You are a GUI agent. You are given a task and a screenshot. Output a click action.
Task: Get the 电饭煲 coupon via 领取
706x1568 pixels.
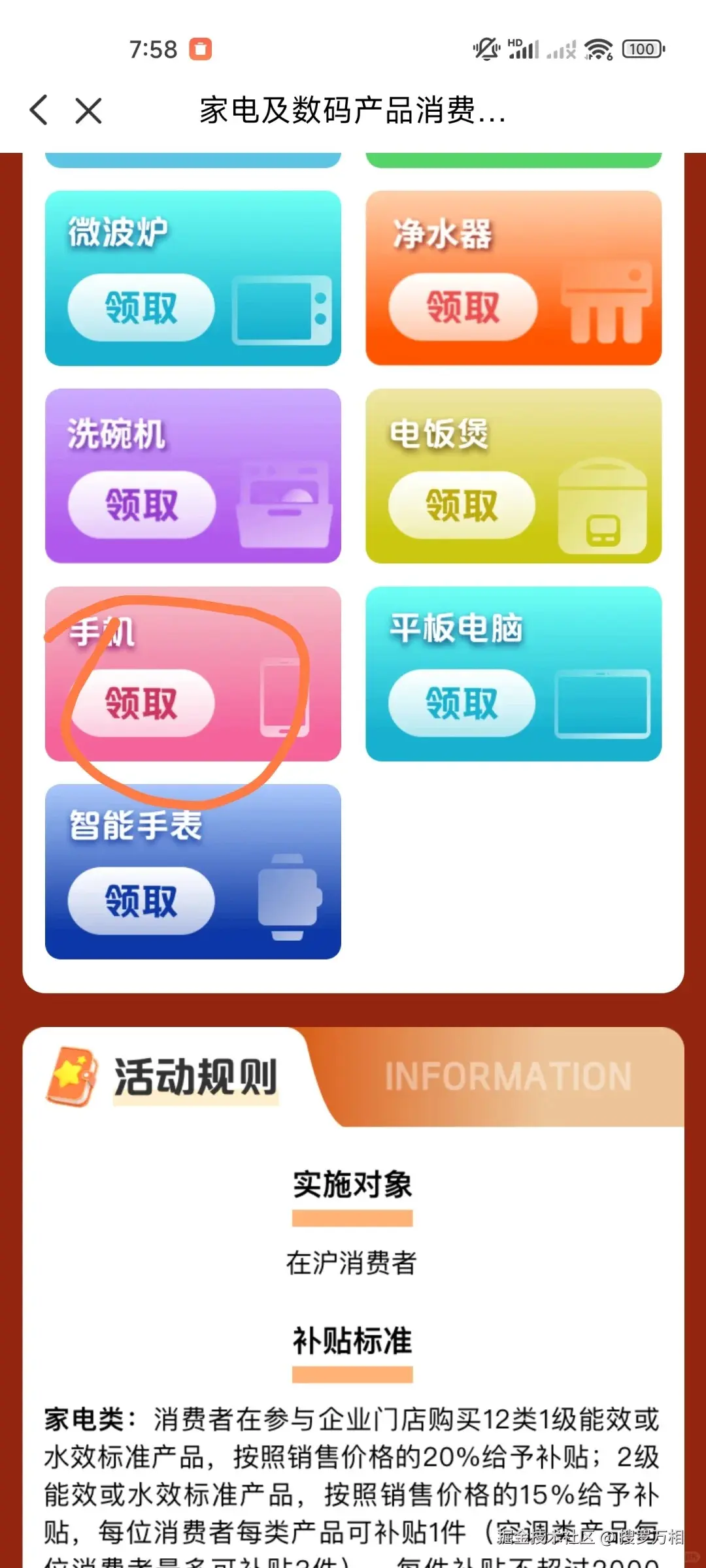pyautogui.click(x=462, y=505)
